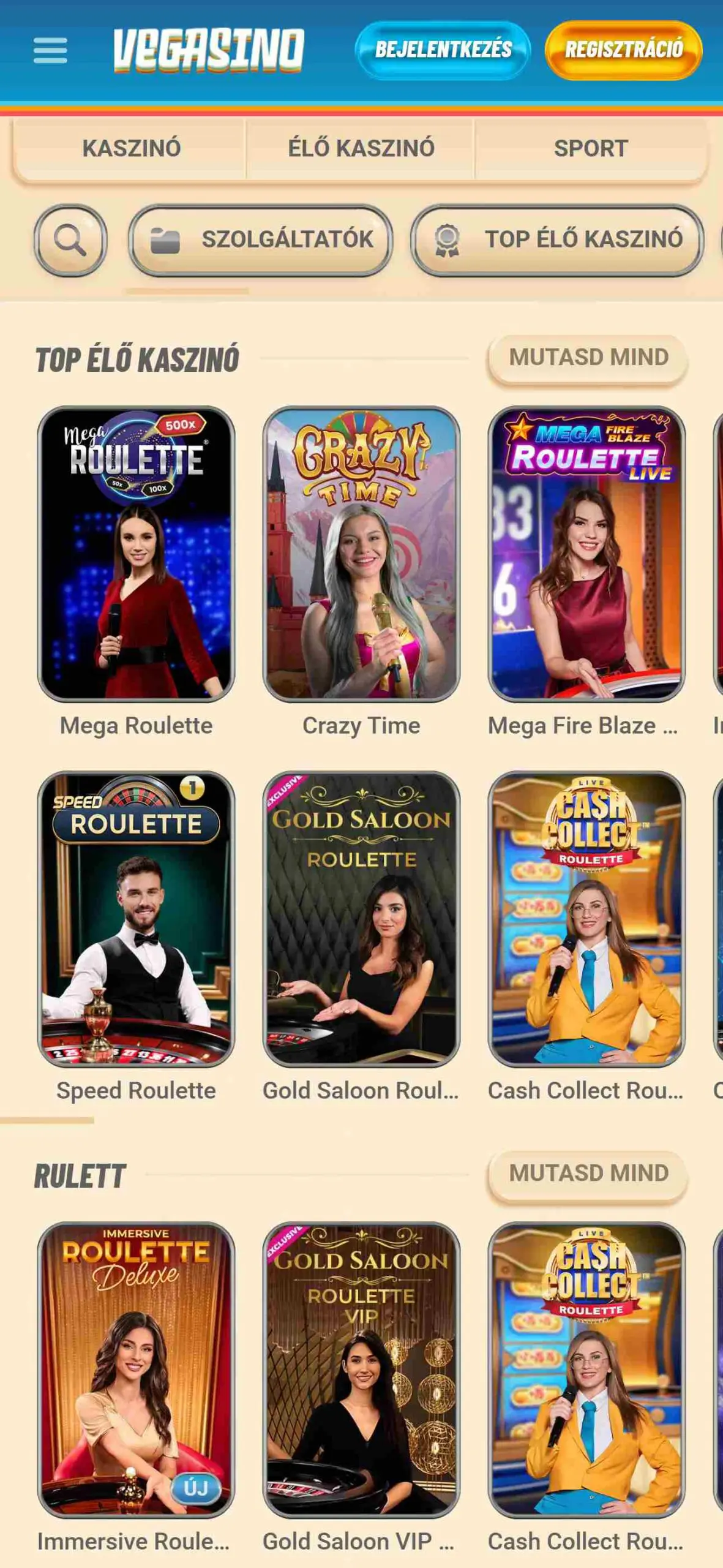Select the Top Élő Kaszinó chip
Image resolution: width=723 pixels, height=1568 pixels.
[x=558, y=240]
